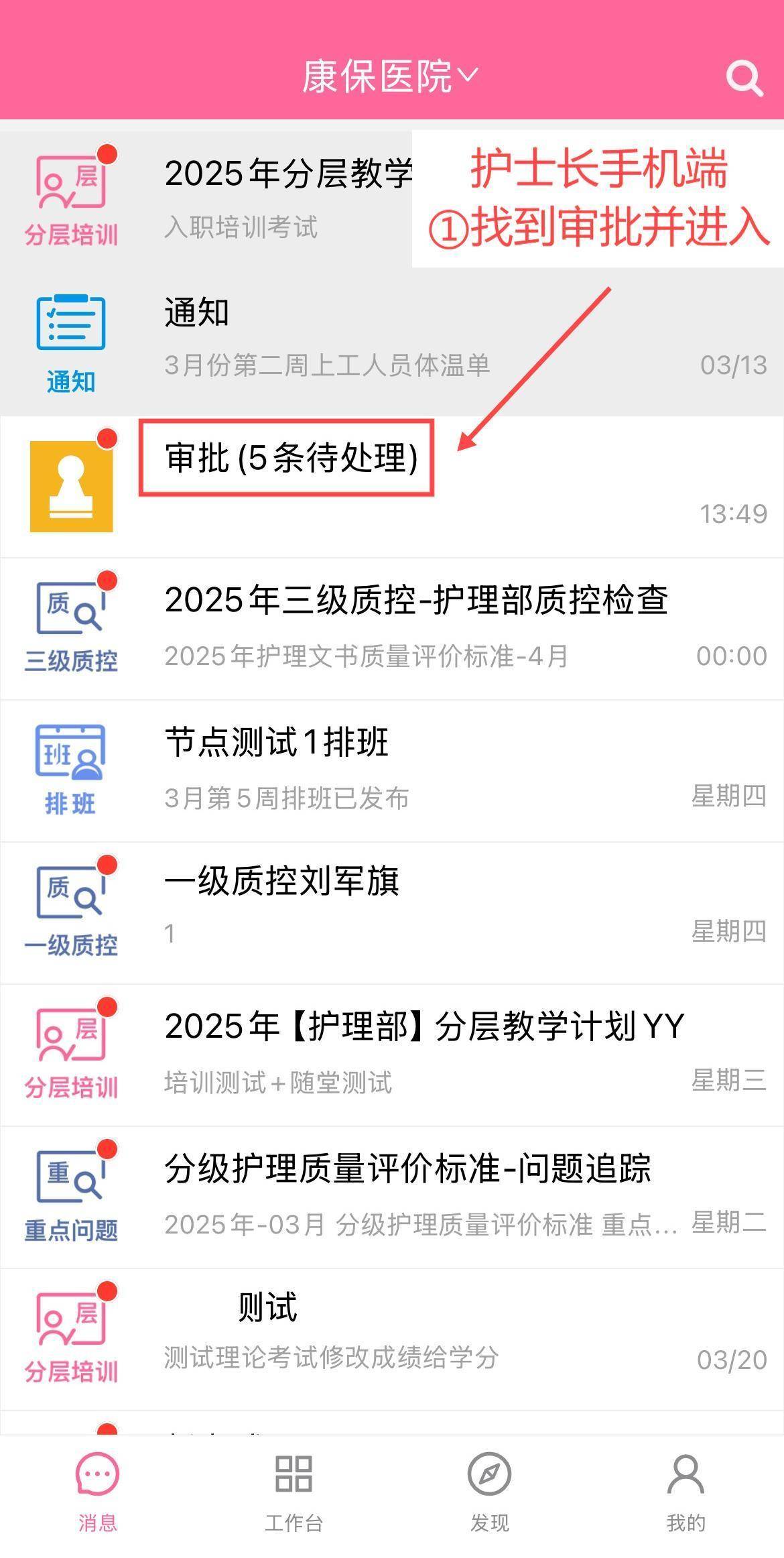784x1558 pixels.
Task: Open the search magnifier icon
Action: [x=744, y=78]
